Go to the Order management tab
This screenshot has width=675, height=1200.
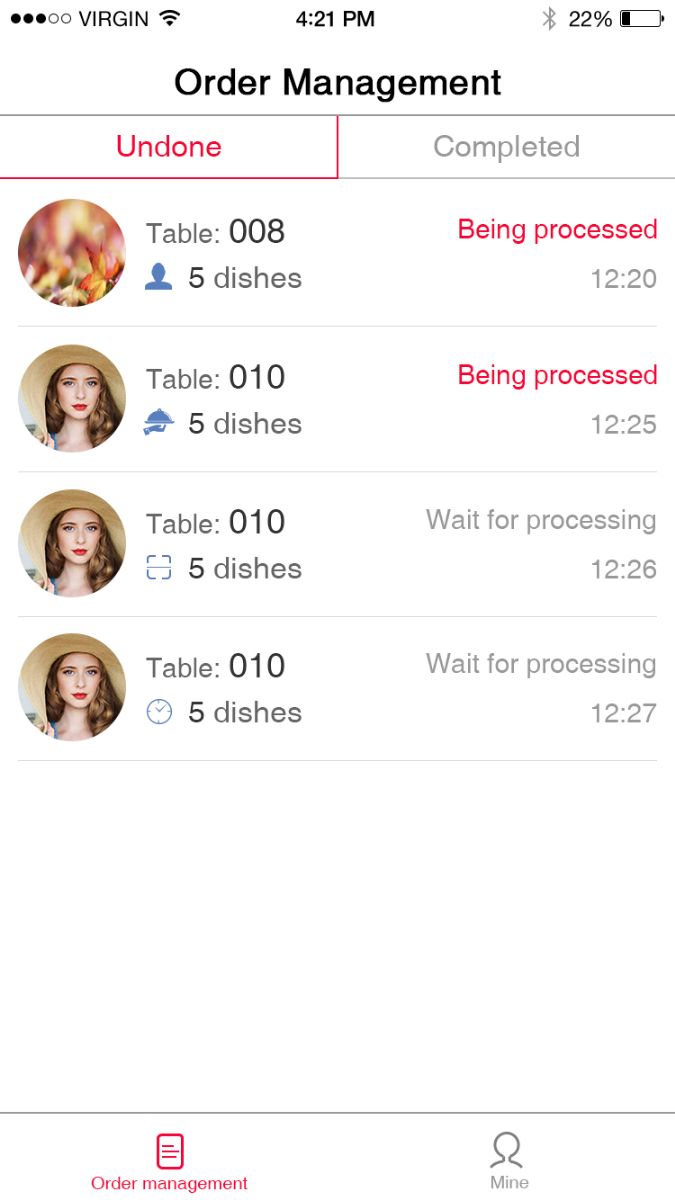pyautogui.click(x=169, y=1161)
